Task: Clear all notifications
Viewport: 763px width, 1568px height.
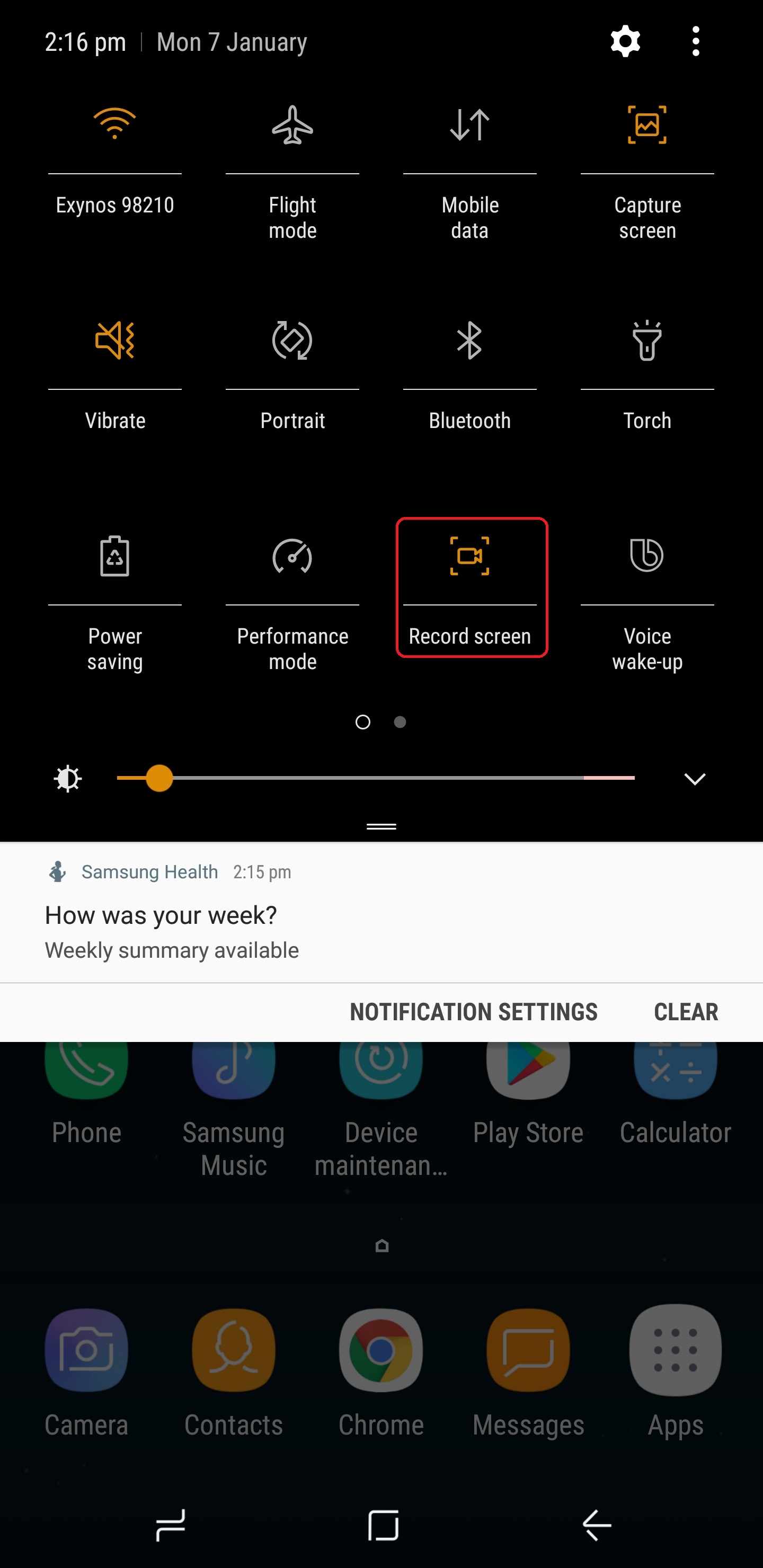Action: point(686,1012)
